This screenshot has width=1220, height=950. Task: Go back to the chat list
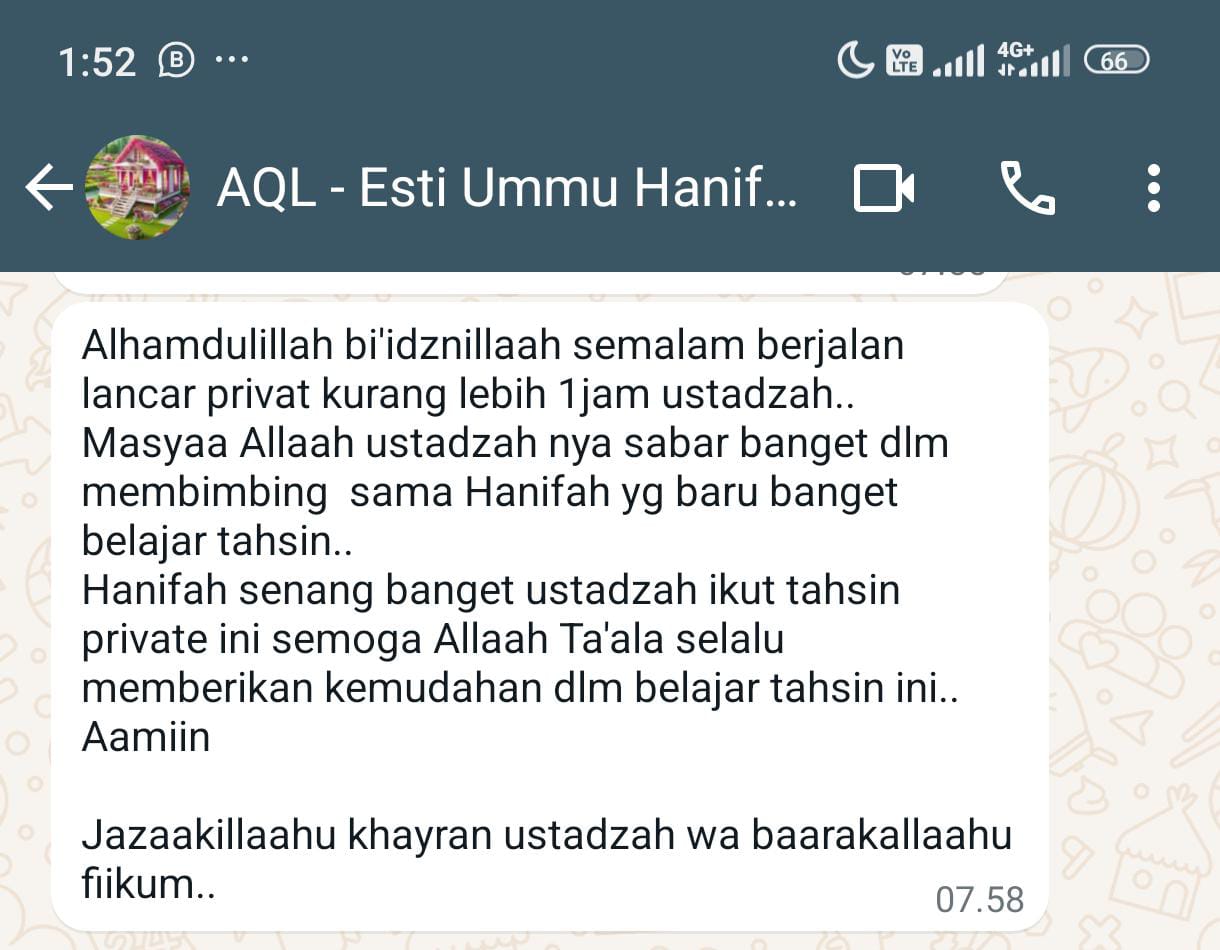pyautogui.click(x=48, y=188)
